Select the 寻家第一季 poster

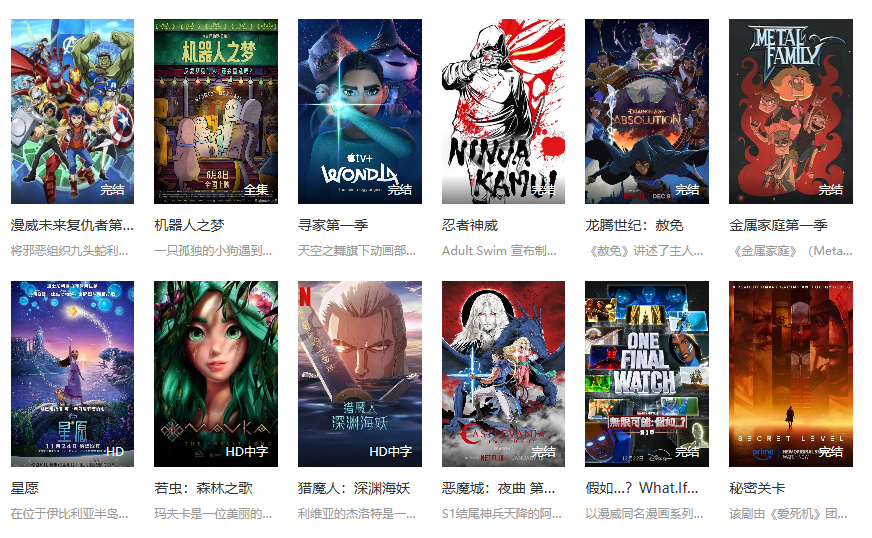click(360, 111)
